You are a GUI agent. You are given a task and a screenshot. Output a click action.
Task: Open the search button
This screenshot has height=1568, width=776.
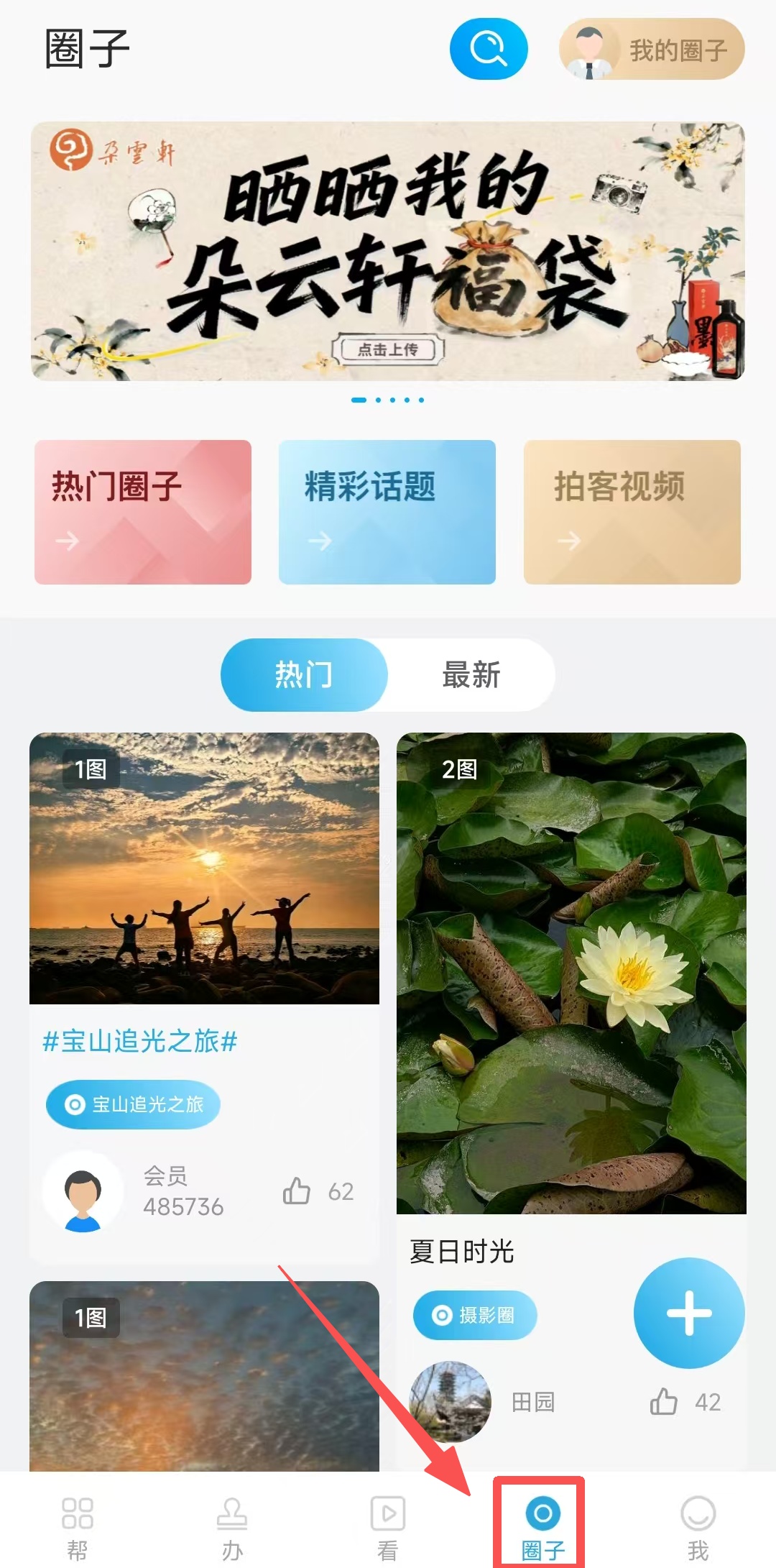(489, 49)
